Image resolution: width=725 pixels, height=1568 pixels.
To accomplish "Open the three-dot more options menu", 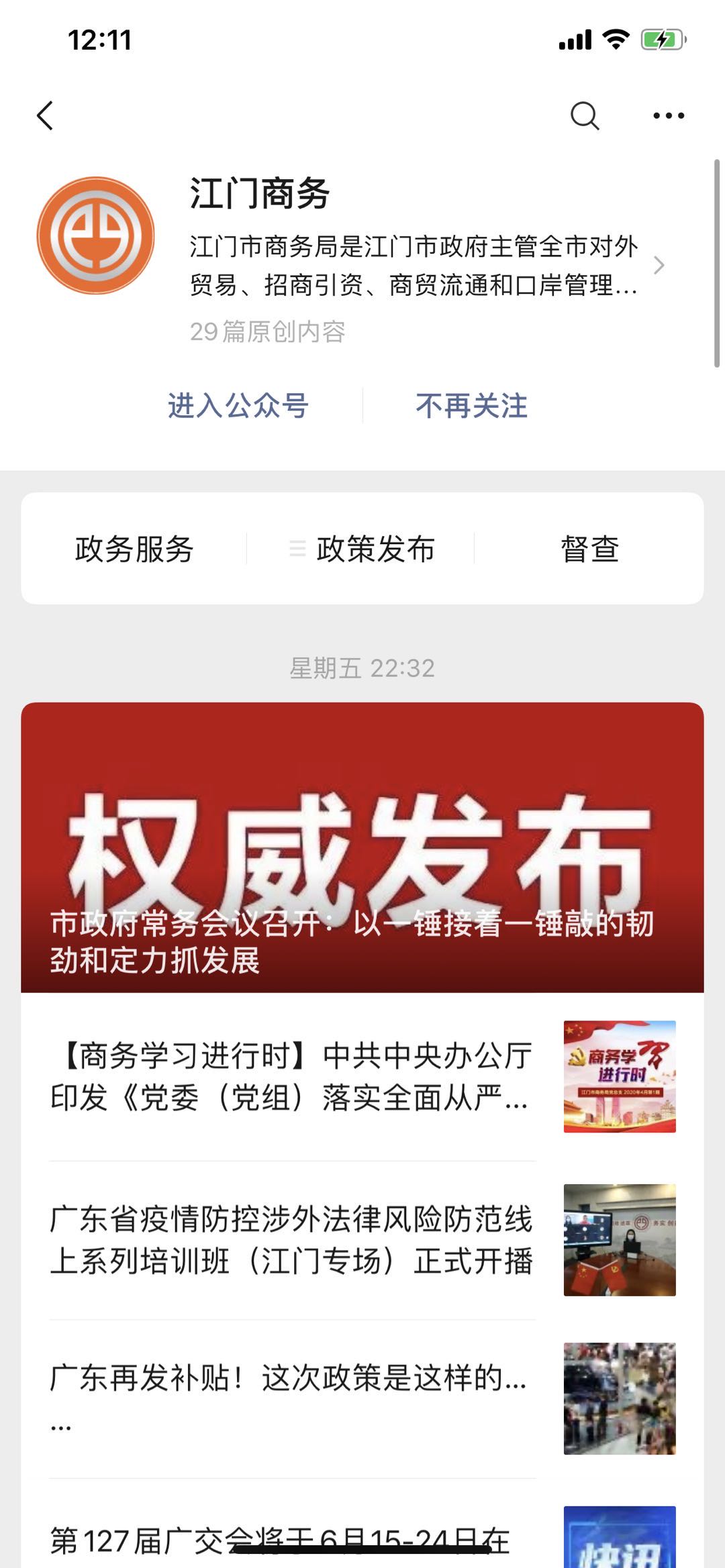I will click(669, 115).
